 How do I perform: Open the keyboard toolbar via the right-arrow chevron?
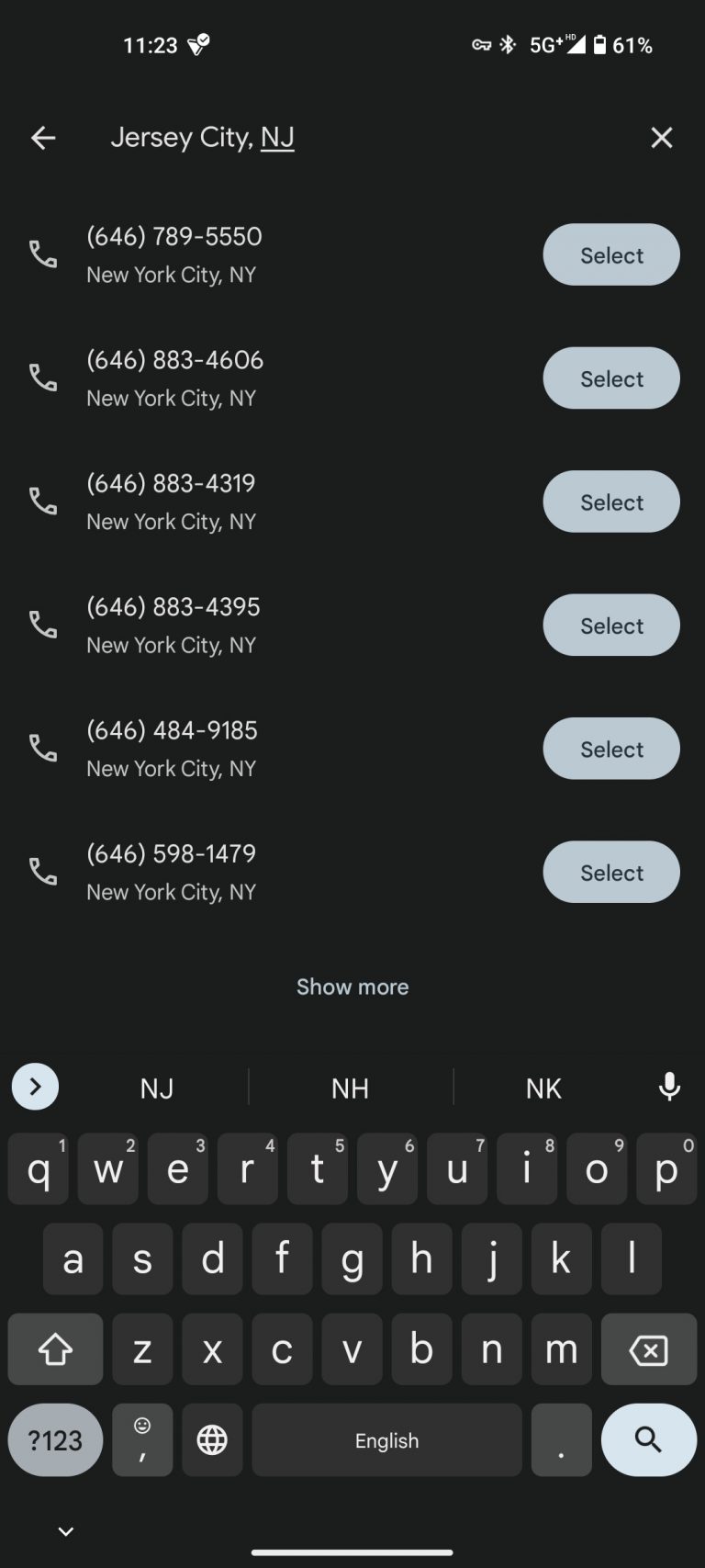34,1087
